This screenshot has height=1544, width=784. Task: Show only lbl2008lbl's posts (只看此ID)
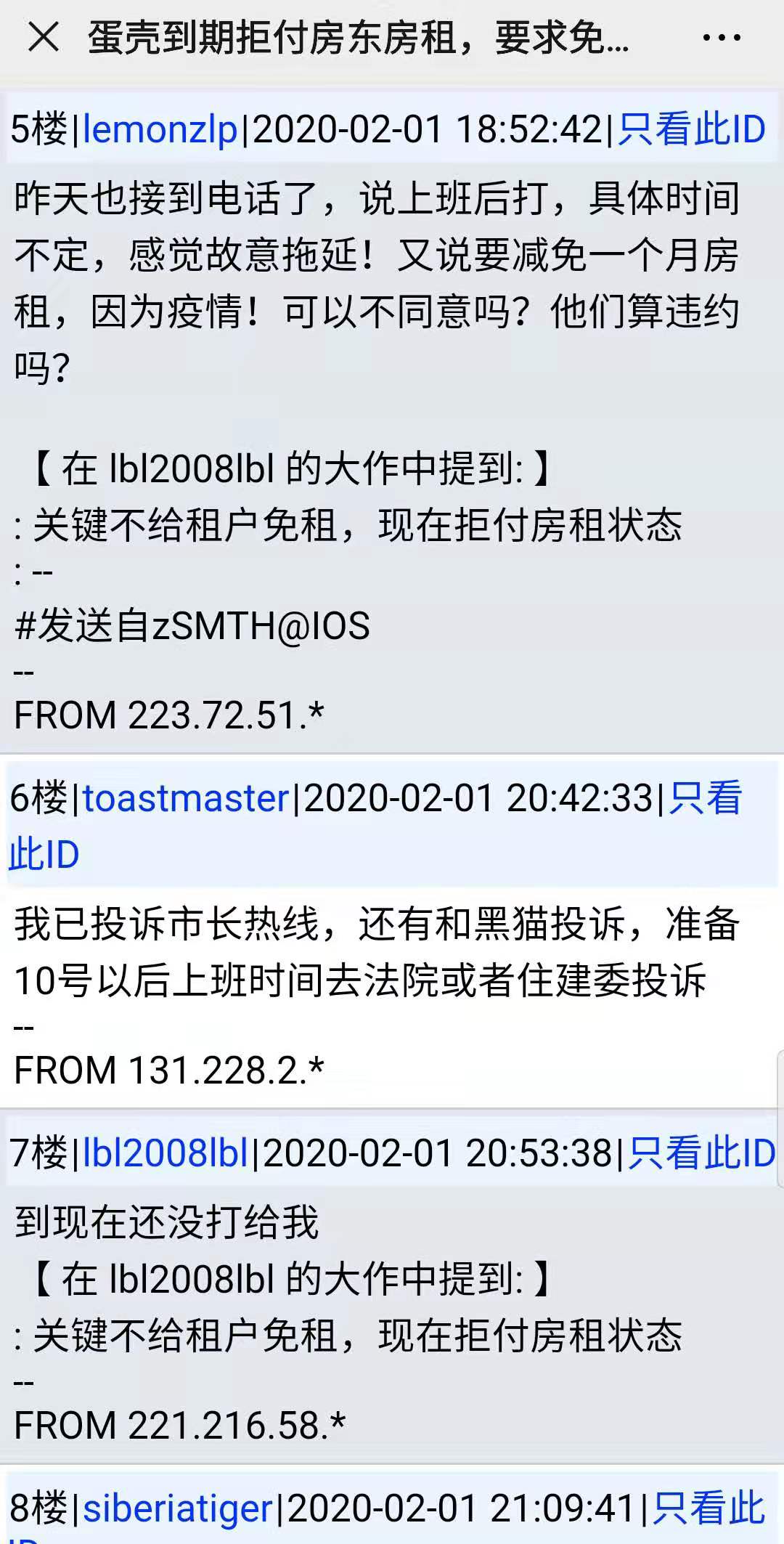pyautogui.click(x=701, y=1153)
